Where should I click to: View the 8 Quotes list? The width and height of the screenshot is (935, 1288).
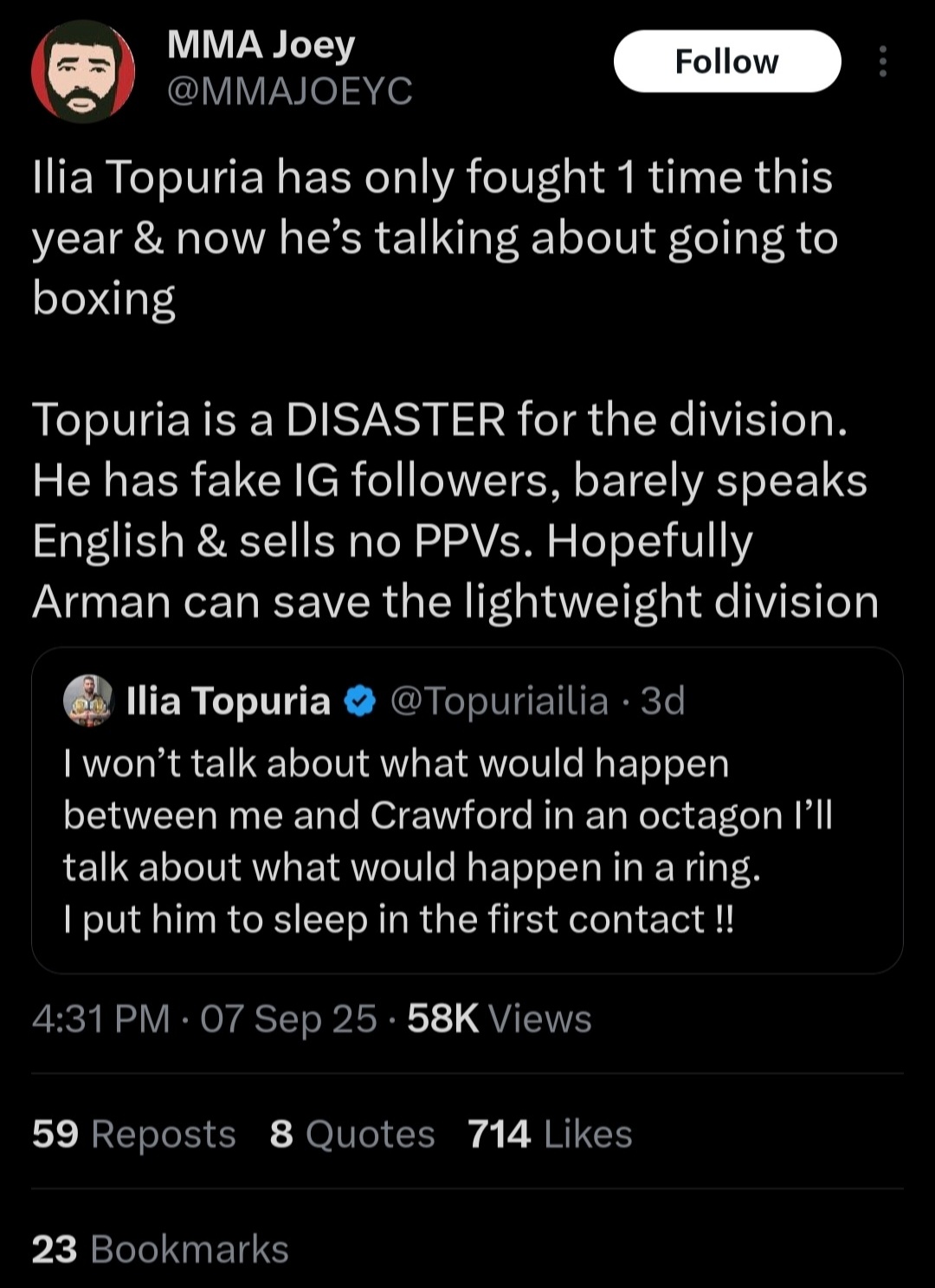coord(351,1134)
